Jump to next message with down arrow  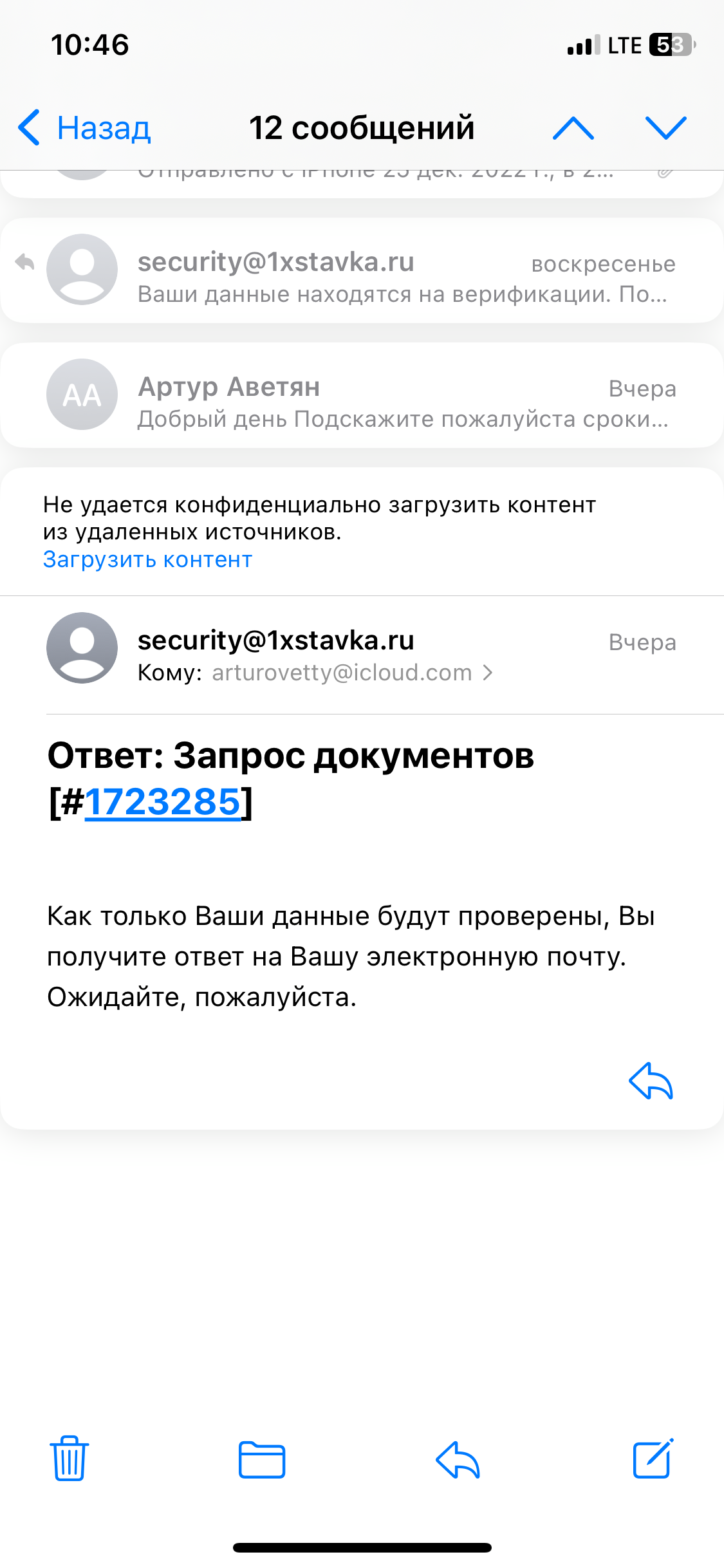[665, 128]
